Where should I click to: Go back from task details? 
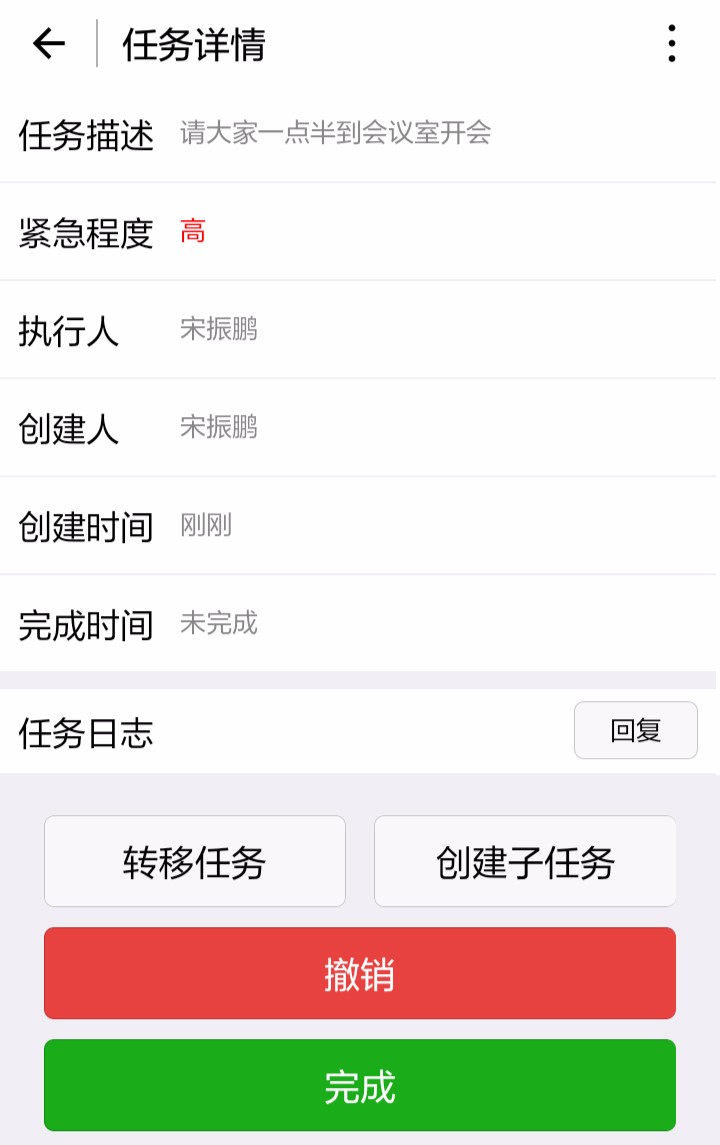[48, 44]
